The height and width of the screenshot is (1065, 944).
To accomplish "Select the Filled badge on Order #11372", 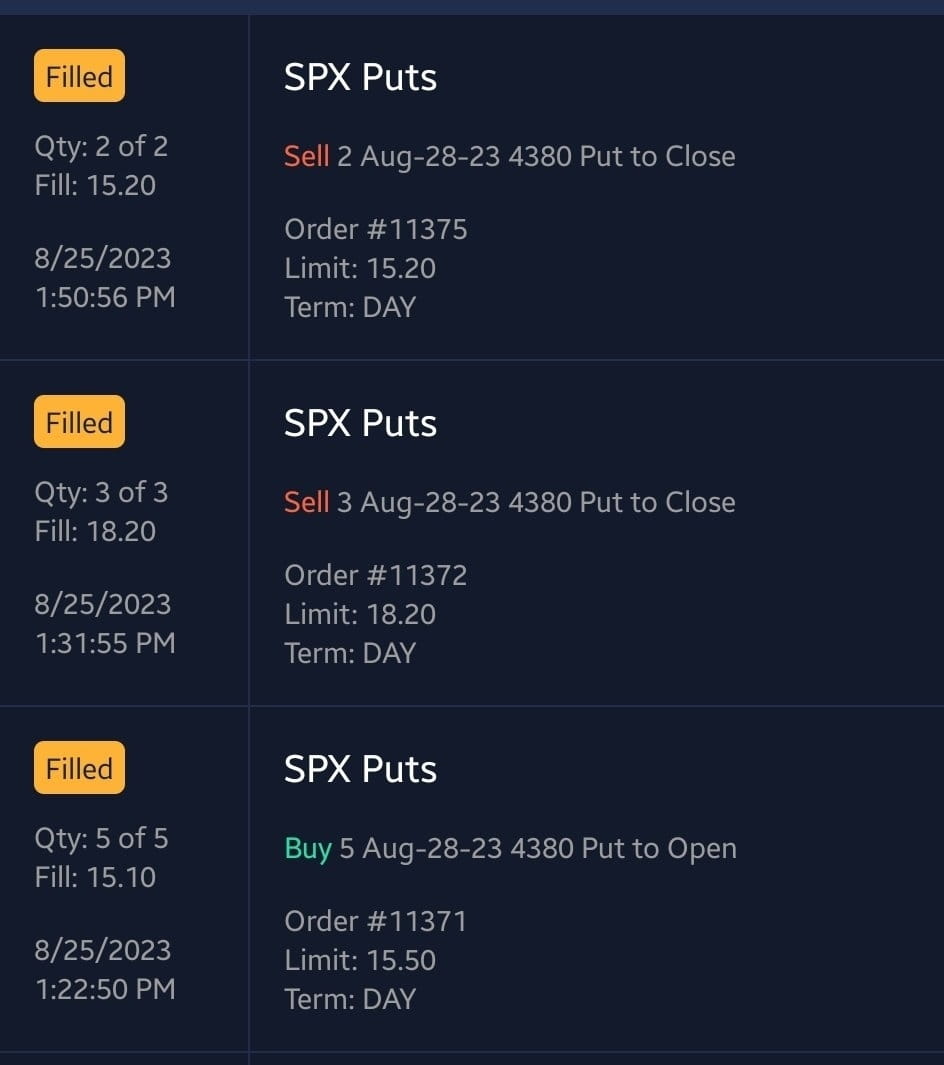I will 79,422.
